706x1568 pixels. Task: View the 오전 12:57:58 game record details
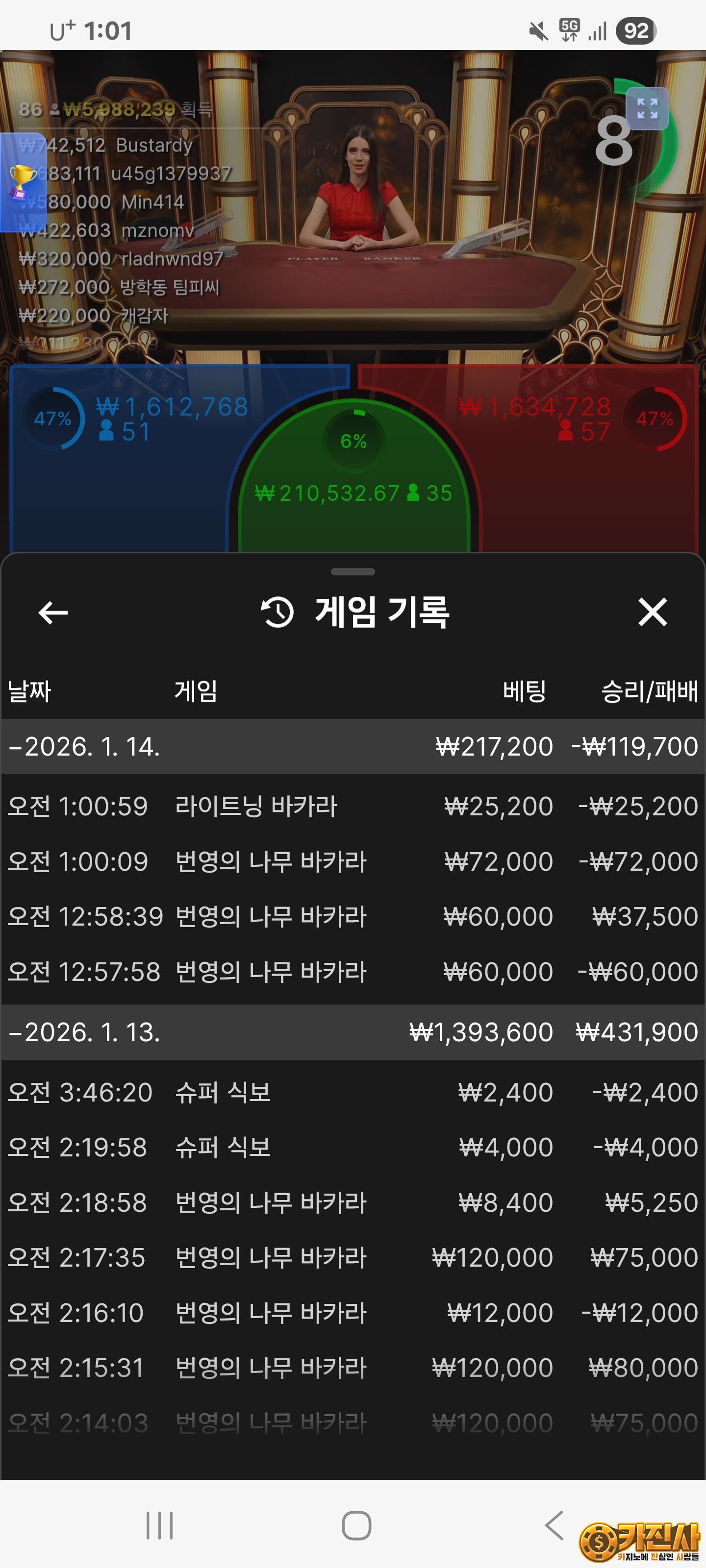[353, 972]
